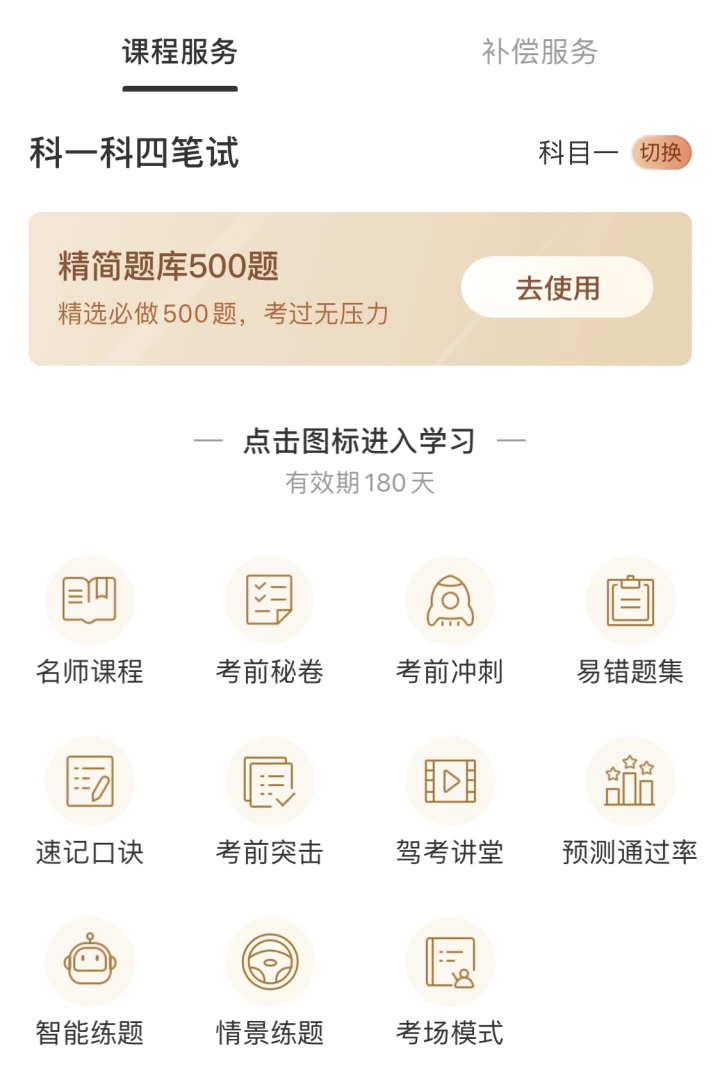Select the 课程服务 tab
The height and width of the screenshot is (1071, 720).
point(180,52)
